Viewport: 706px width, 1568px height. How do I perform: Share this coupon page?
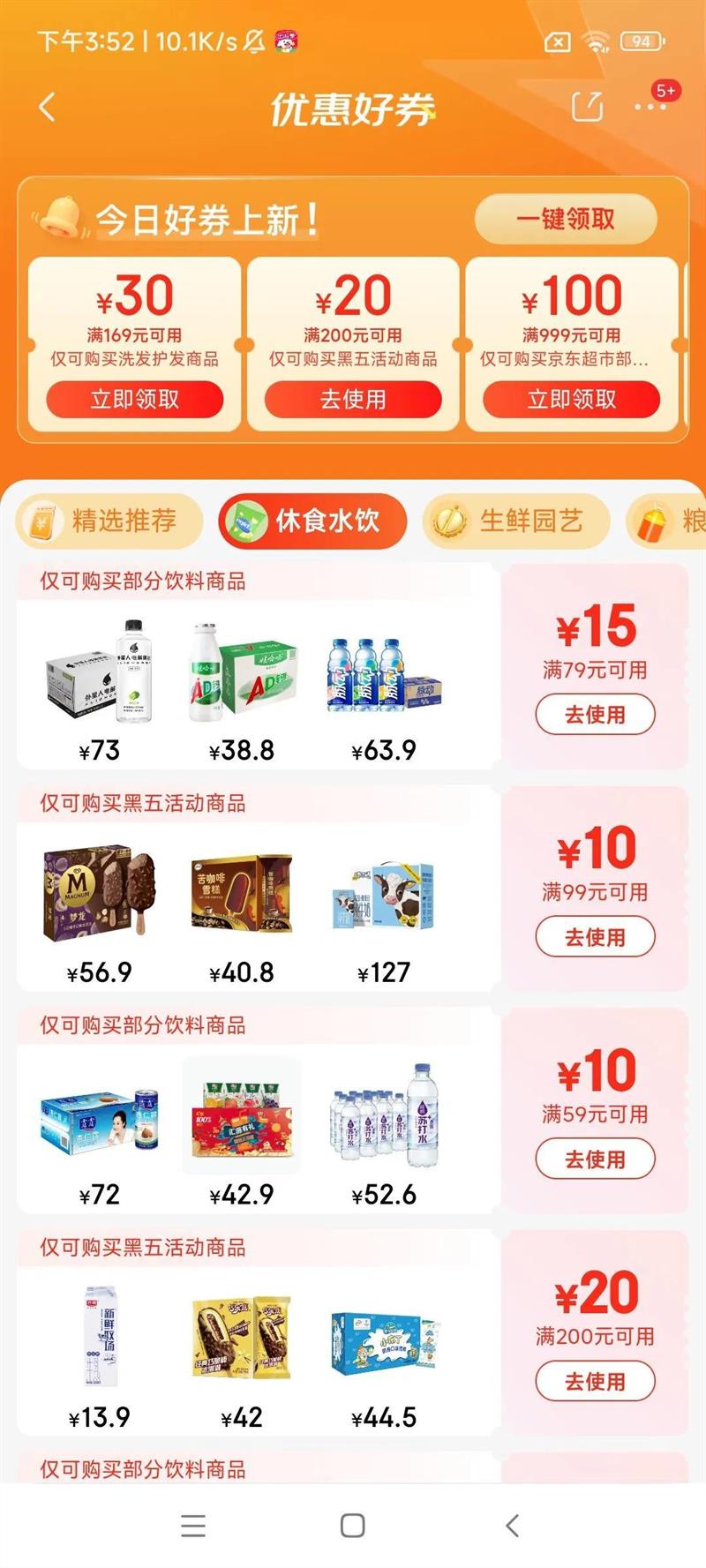[x=587, y=107]
